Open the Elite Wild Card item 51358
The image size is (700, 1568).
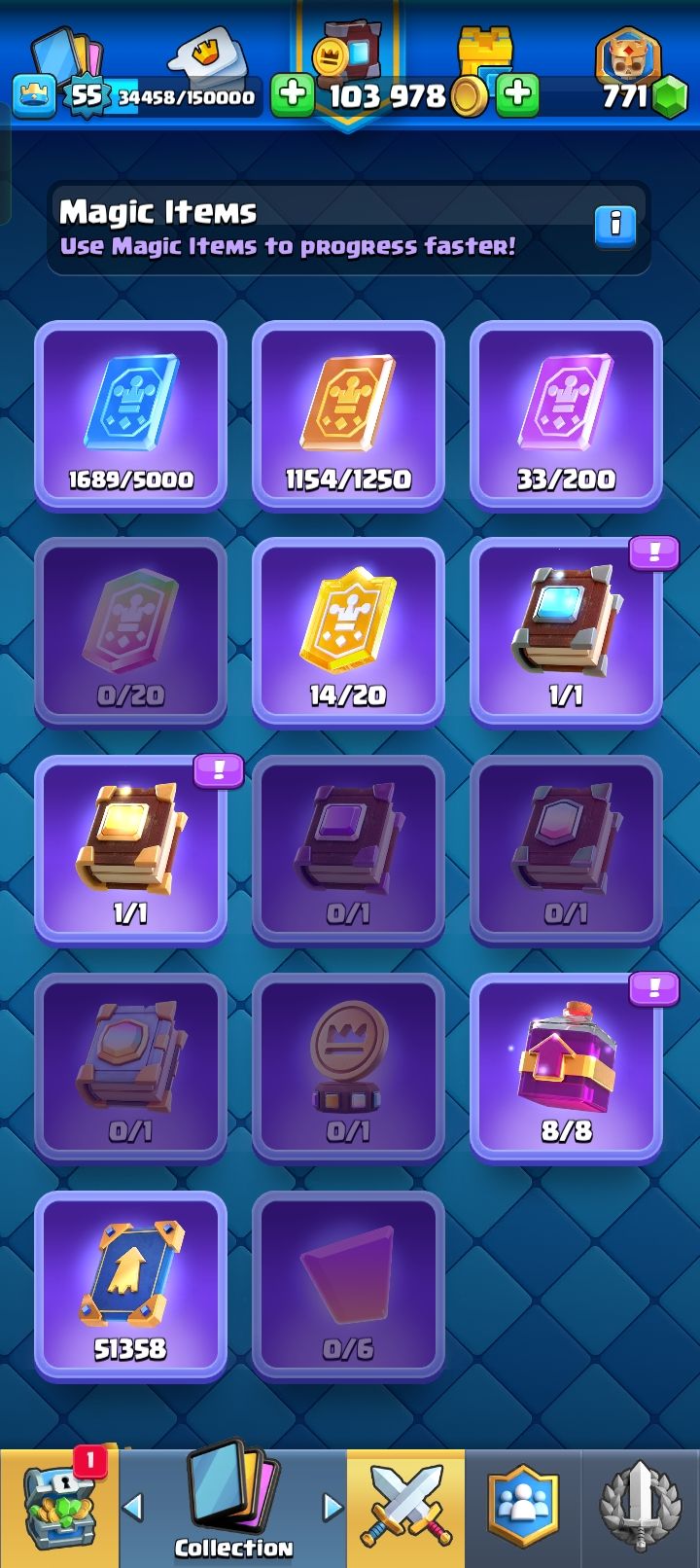click(x=130, y=1286)
